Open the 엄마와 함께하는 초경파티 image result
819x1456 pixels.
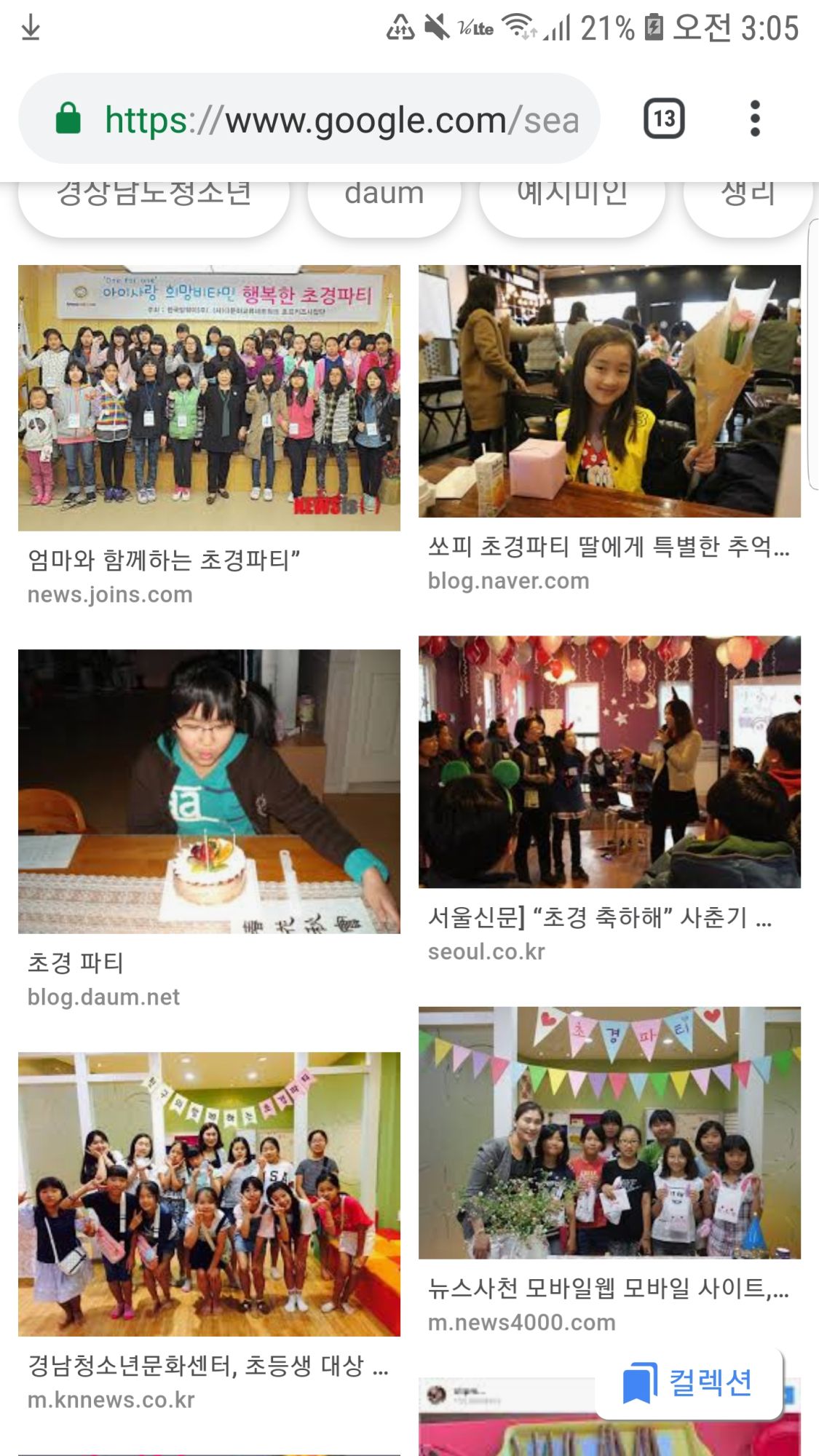[209, 397]
